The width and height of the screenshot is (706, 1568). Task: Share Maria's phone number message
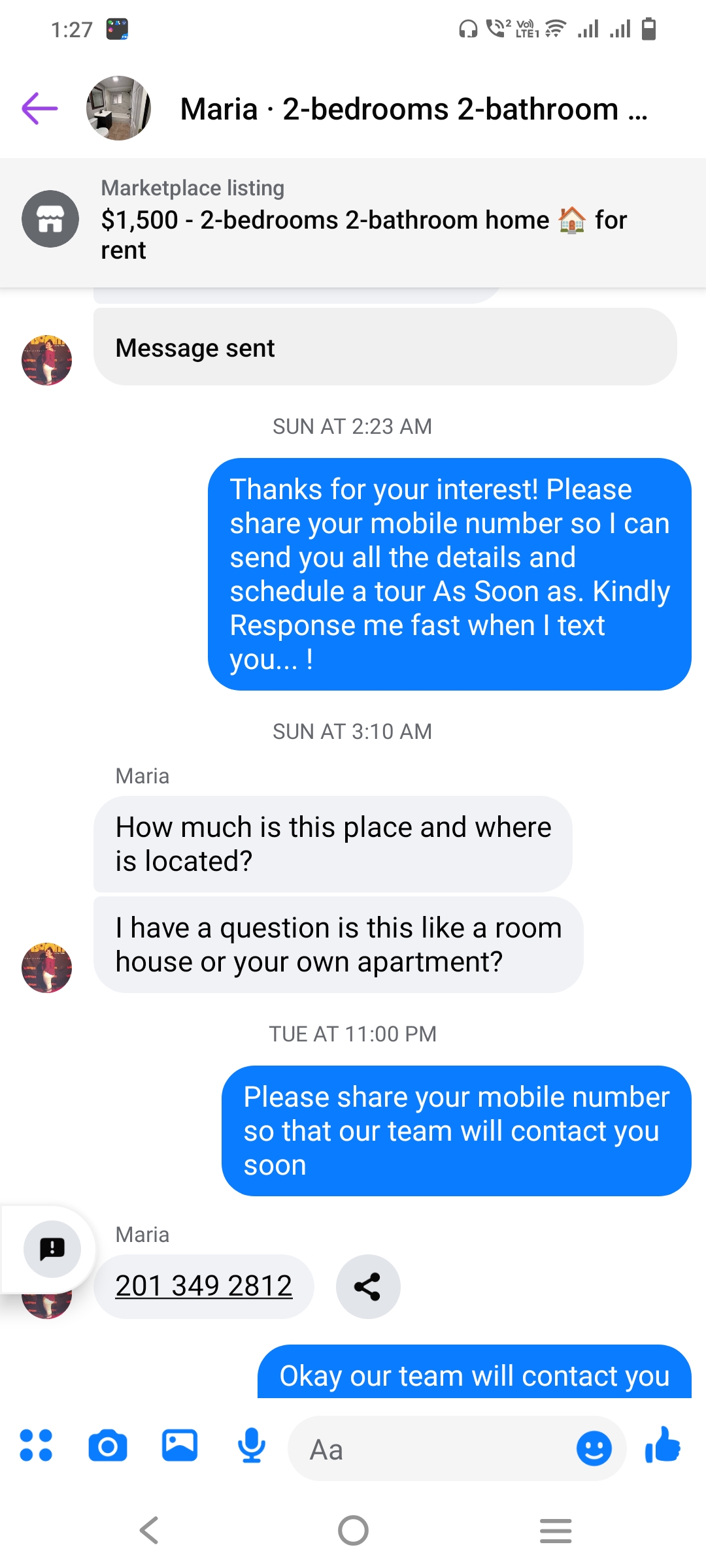click(367, 1286)
